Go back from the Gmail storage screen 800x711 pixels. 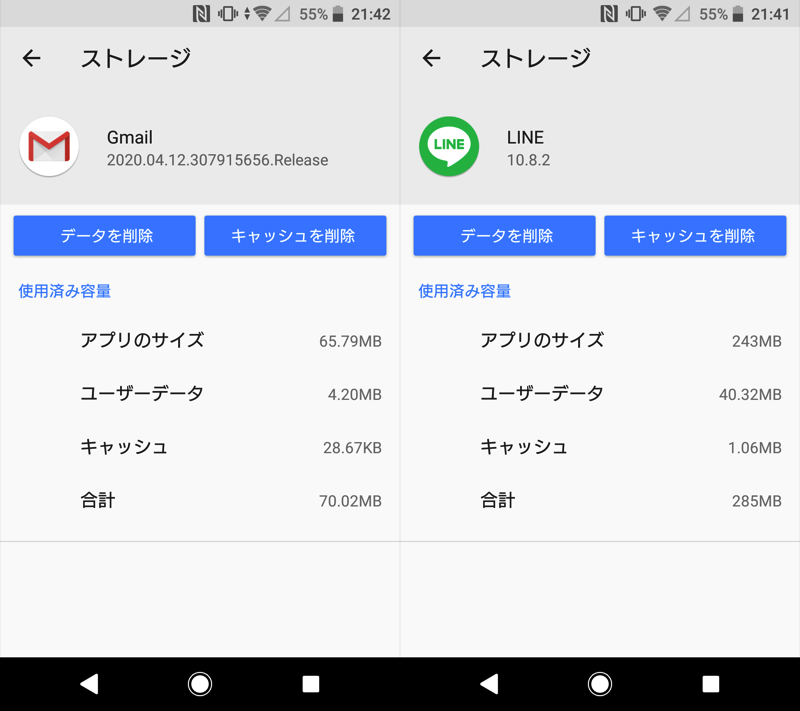(x=32, y=59)
